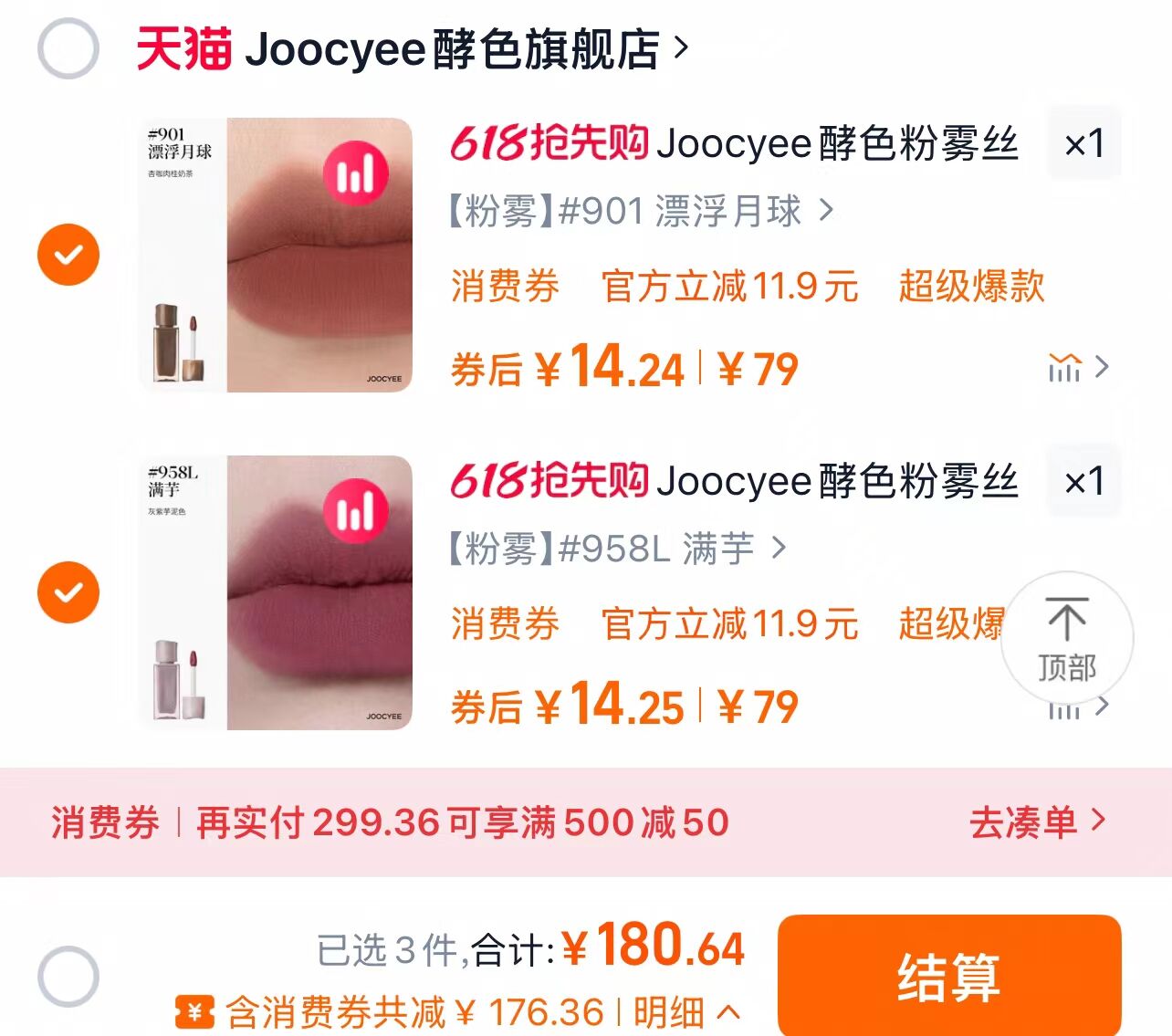Tap 去凑单 to add more items

coord(1037,822)
